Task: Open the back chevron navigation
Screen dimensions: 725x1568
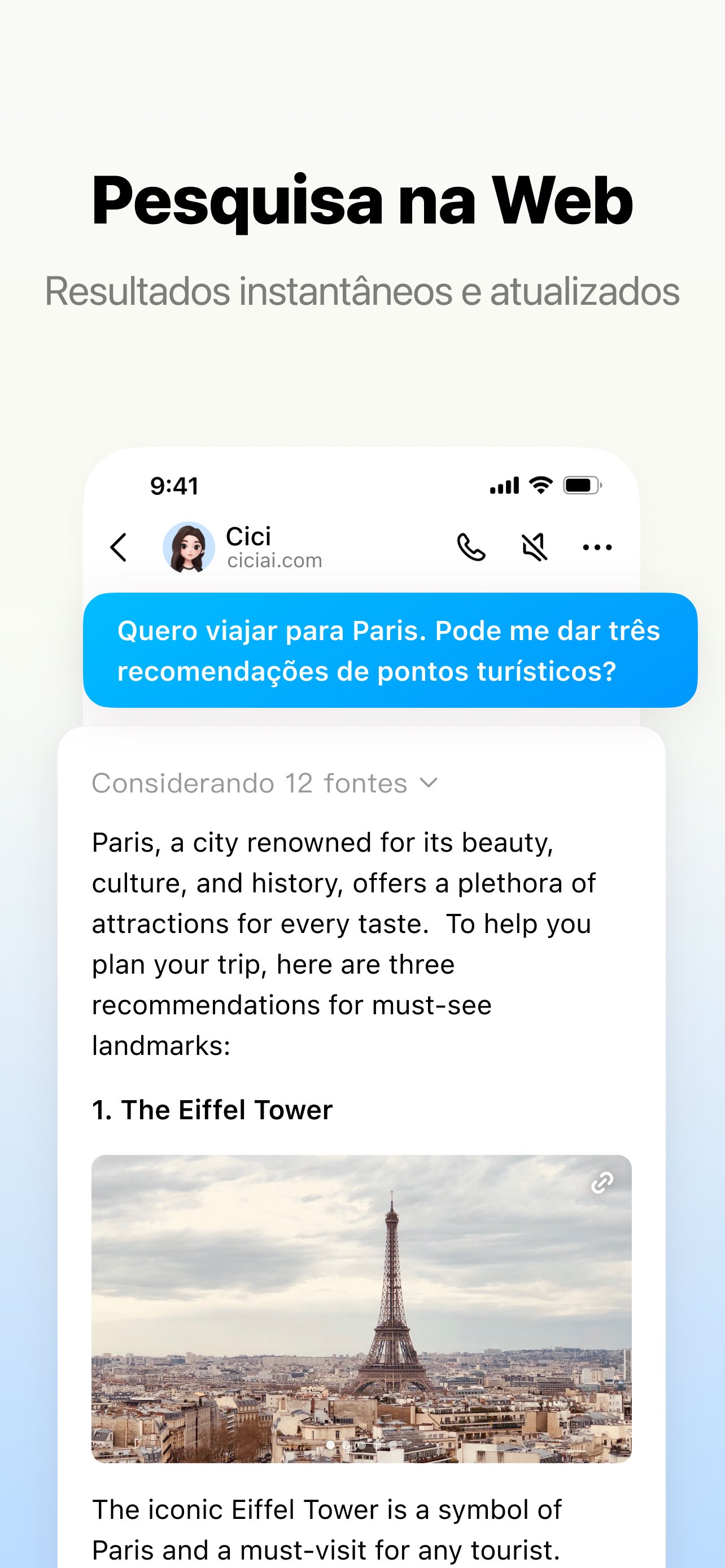Action: click(119, 546)
